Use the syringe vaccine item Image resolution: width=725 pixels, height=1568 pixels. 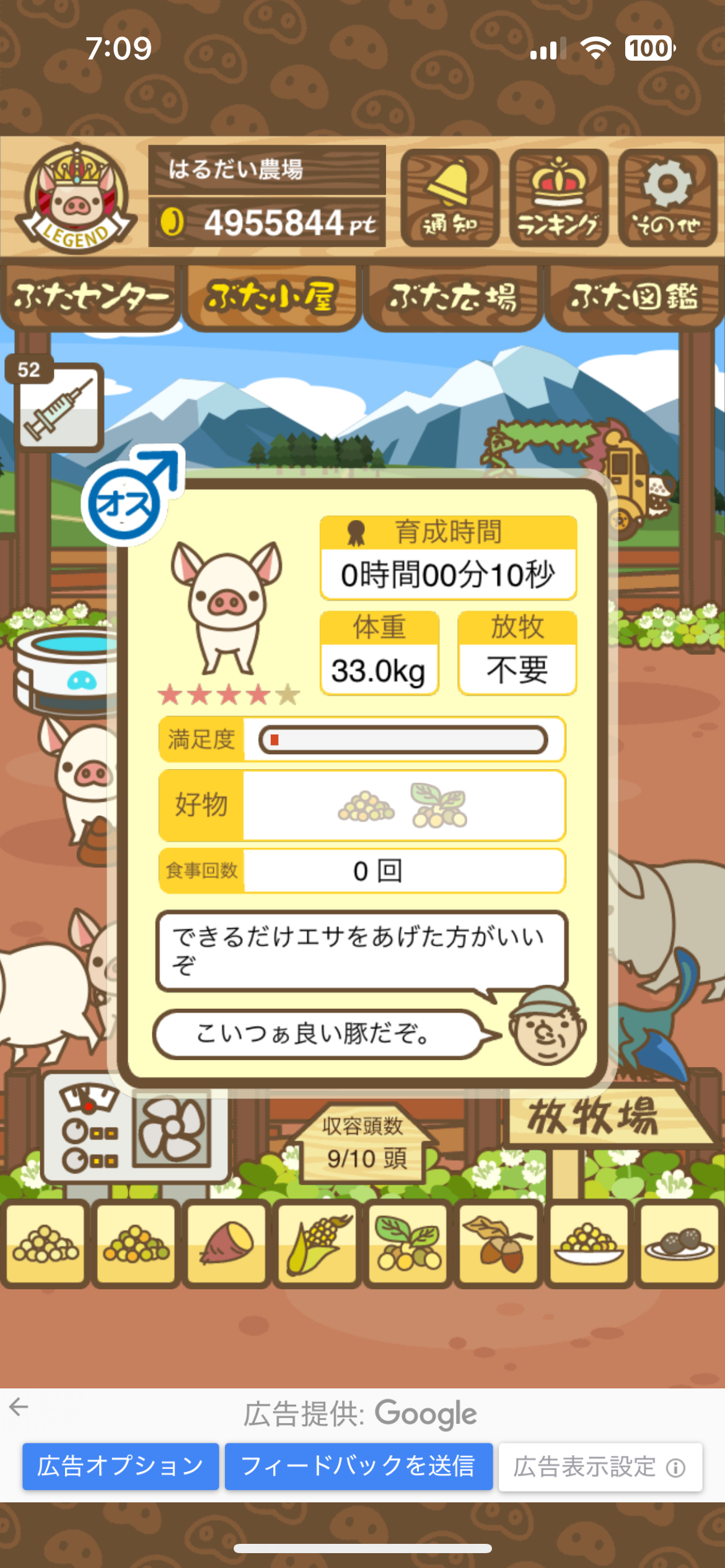tap(58, 407)
